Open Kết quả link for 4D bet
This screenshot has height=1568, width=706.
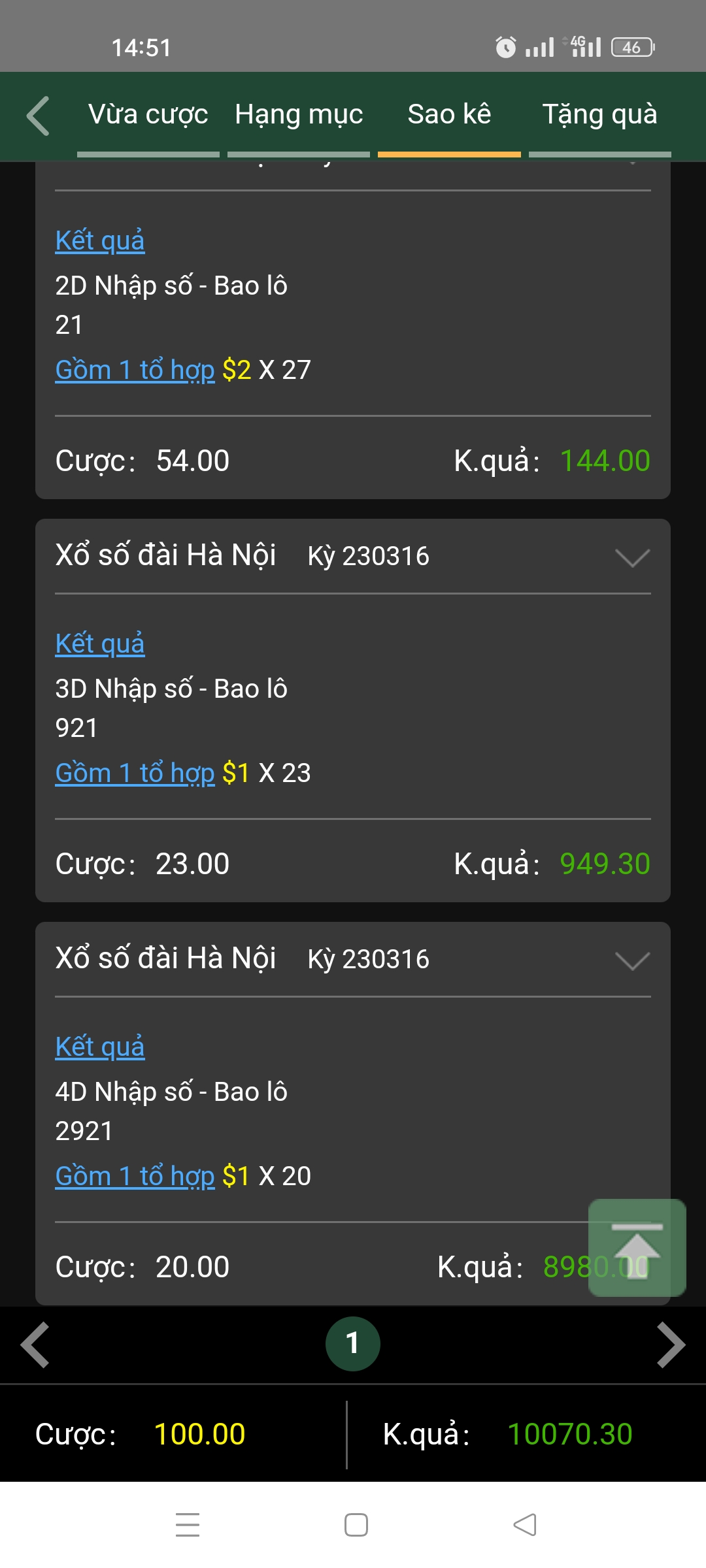point(100,1047)
